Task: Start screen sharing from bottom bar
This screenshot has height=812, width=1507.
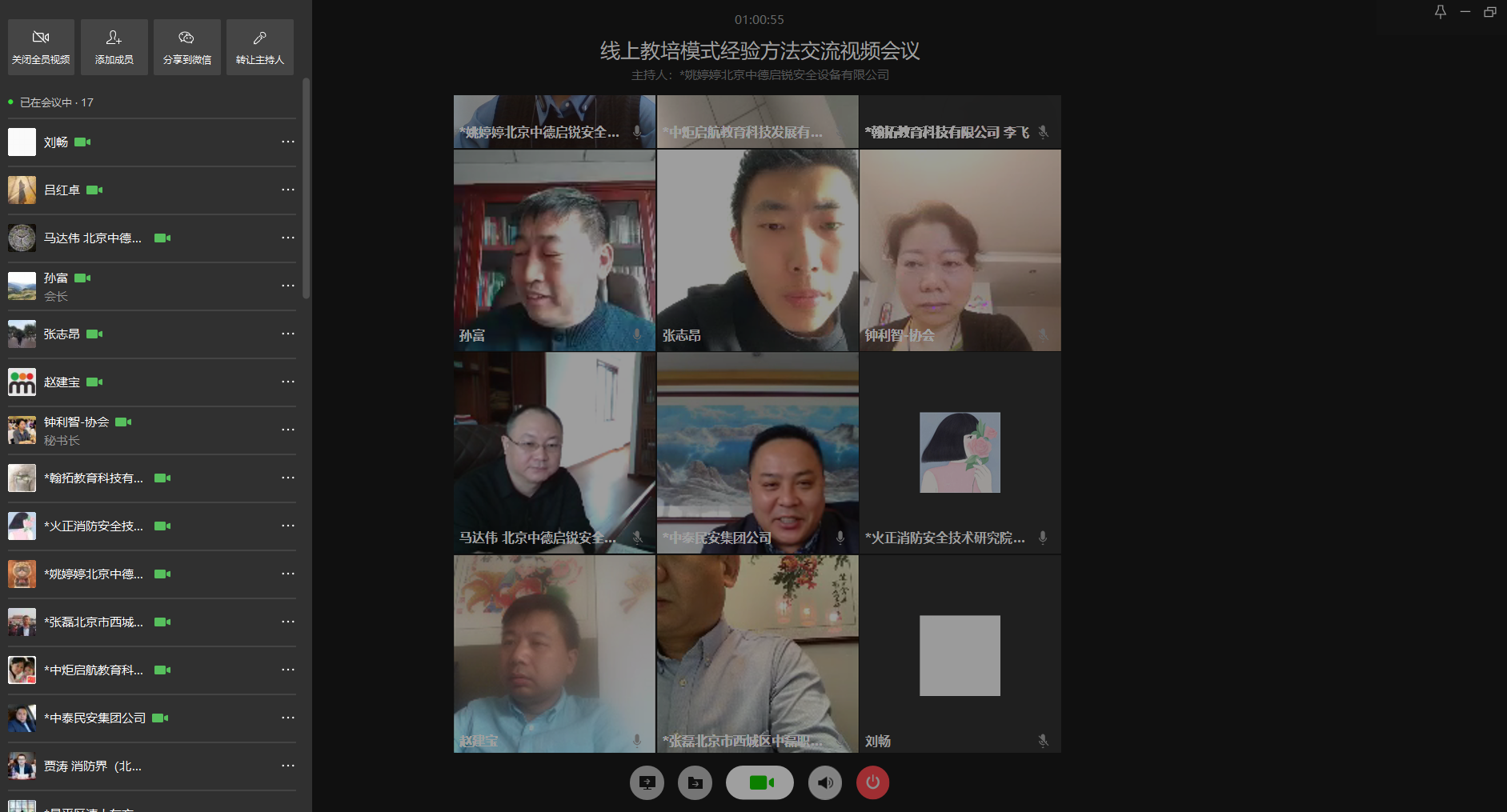Action: pos(647,782)
